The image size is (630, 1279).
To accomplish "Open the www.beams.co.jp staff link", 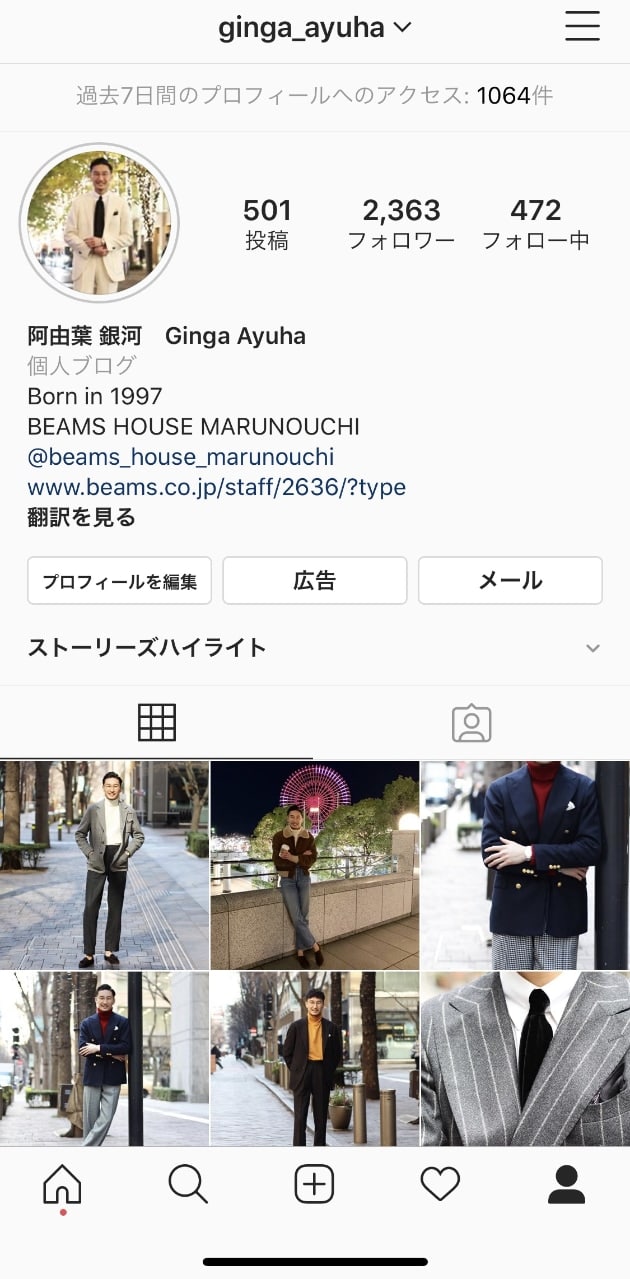I will pos(216,487).
